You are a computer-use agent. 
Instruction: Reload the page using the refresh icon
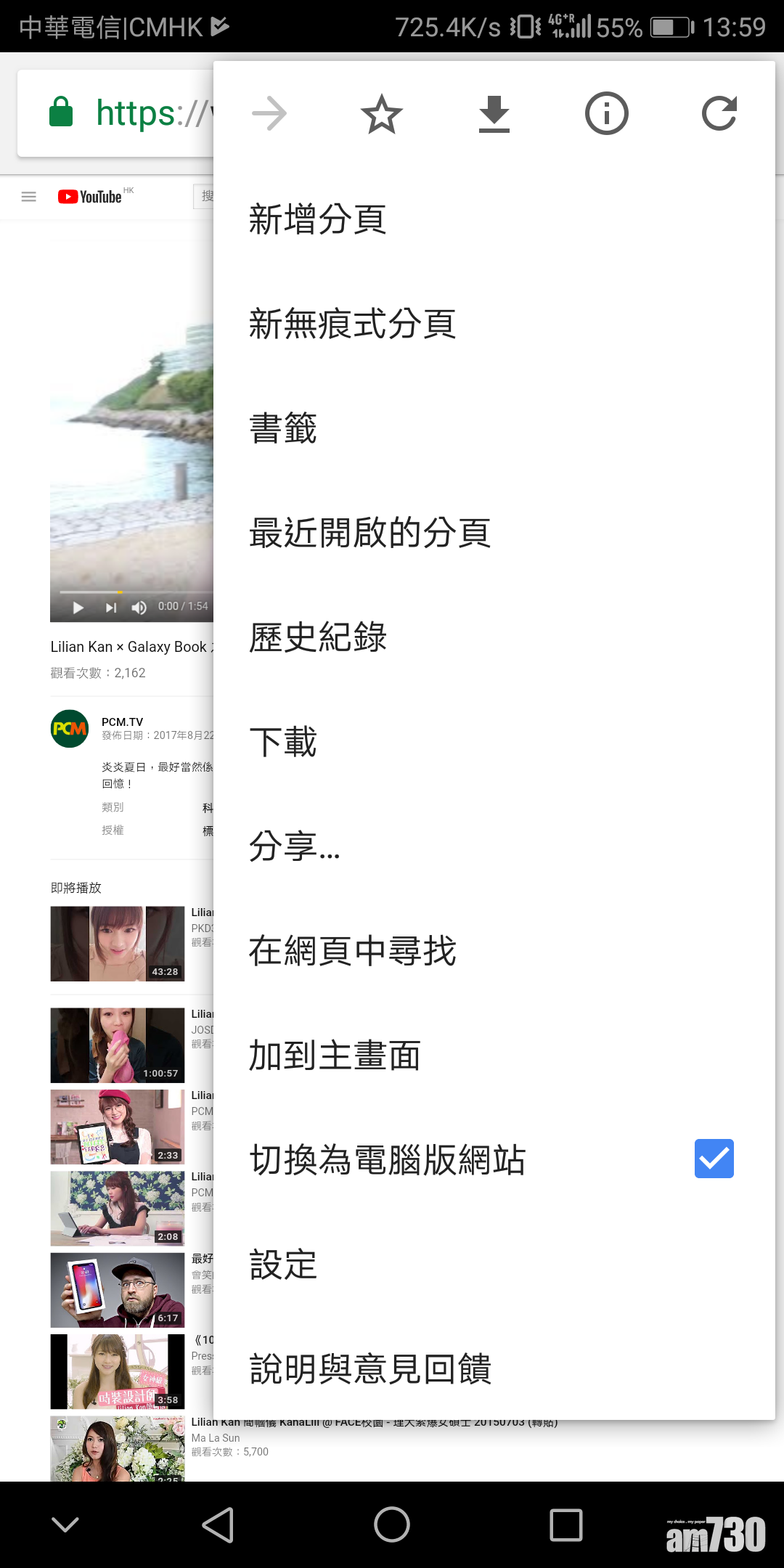pos(719,113)
